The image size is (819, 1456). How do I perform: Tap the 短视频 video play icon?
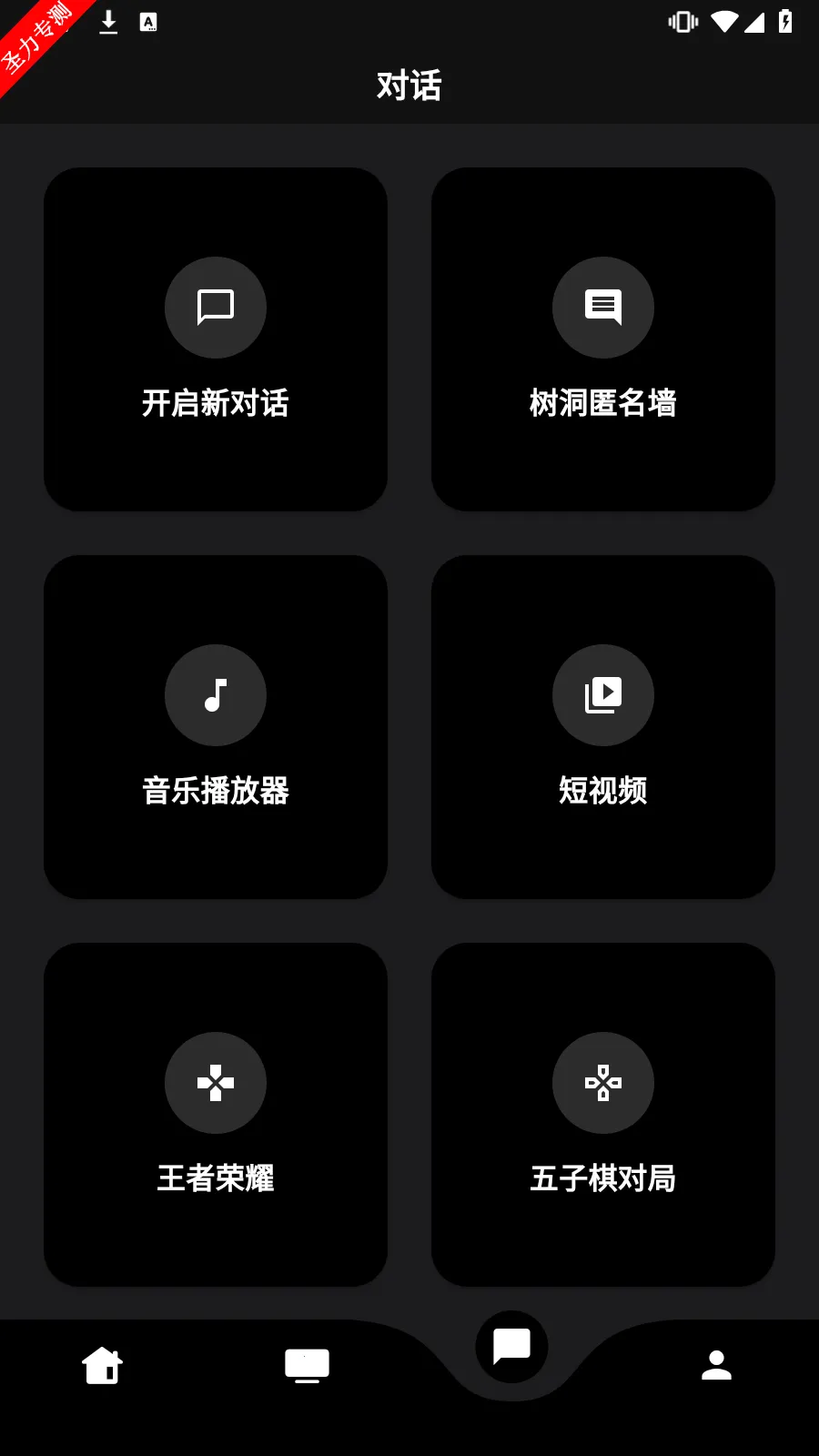click(x=603, y=694)
